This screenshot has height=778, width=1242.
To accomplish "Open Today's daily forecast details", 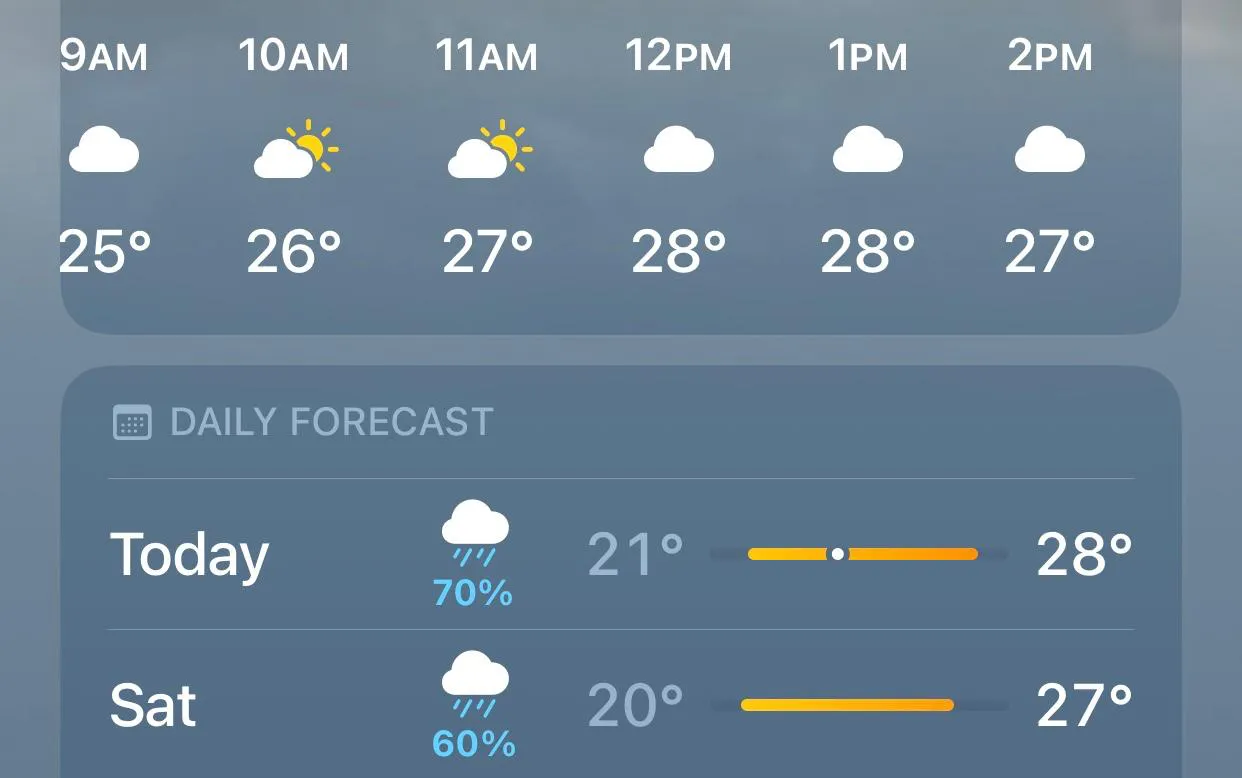I will [x=620, y=554].
